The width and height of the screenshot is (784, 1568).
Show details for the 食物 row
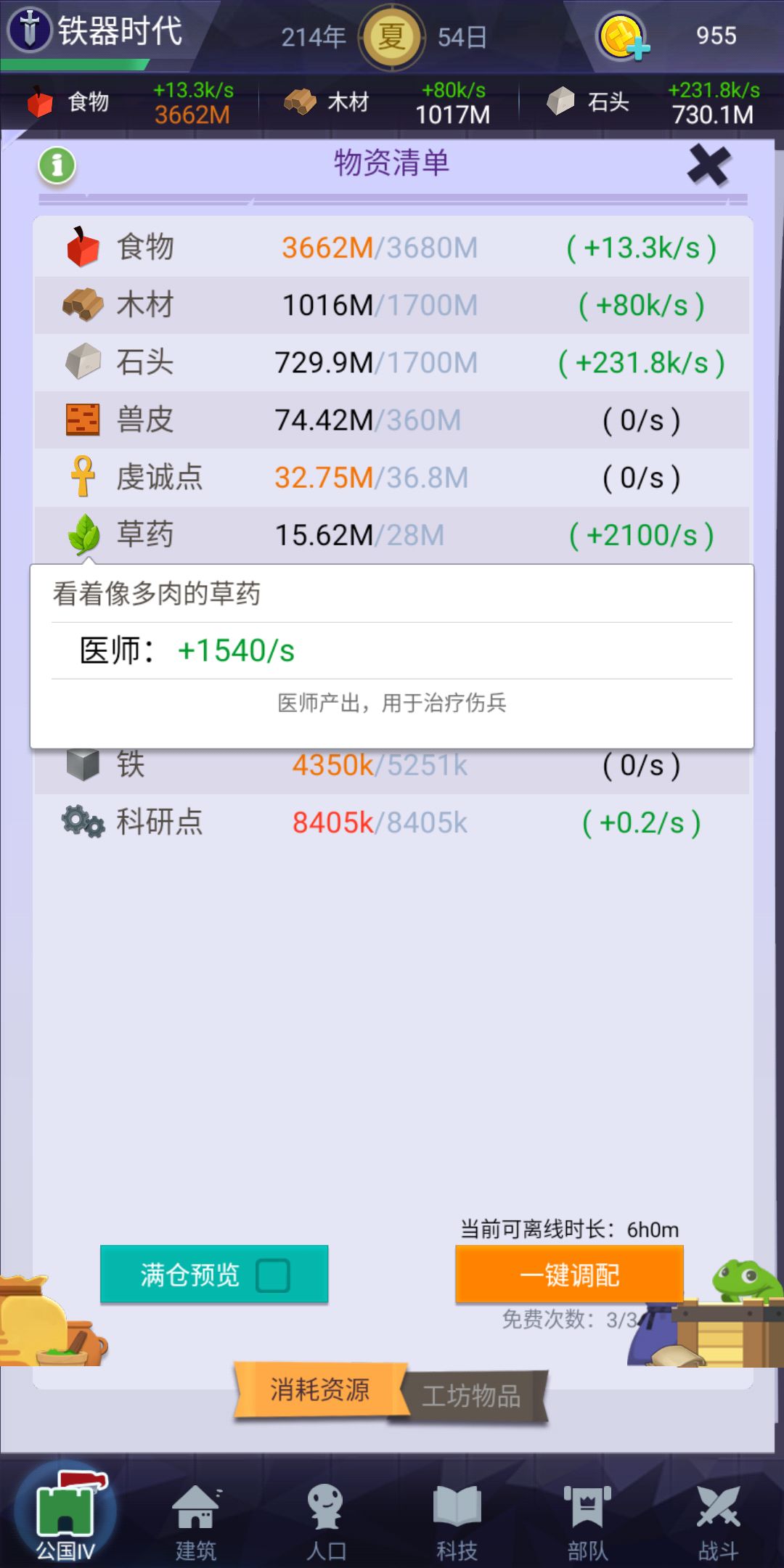392,248
